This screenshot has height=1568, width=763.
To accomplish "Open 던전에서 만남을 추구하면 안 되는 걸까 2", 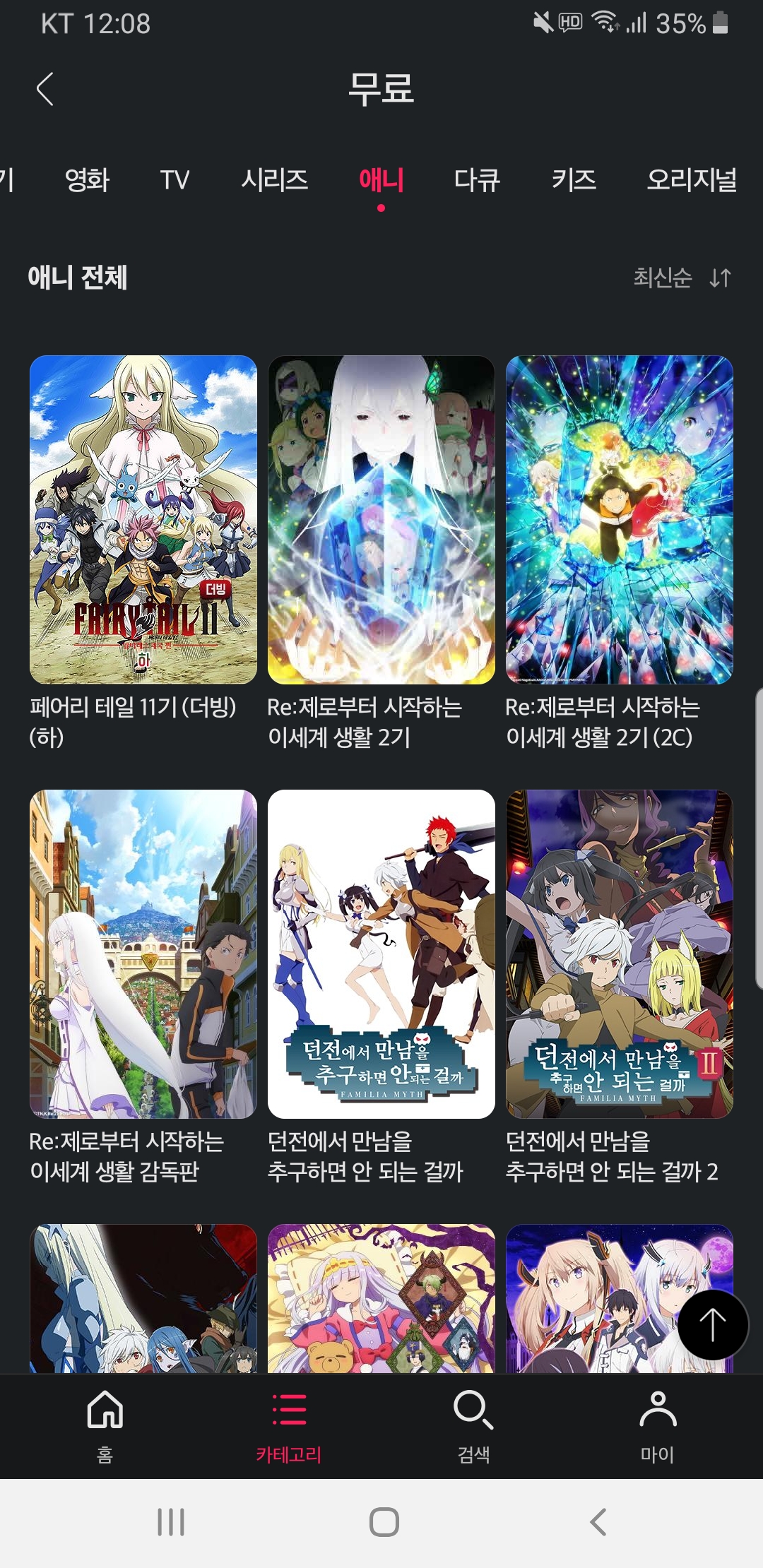I will (619, 954).
